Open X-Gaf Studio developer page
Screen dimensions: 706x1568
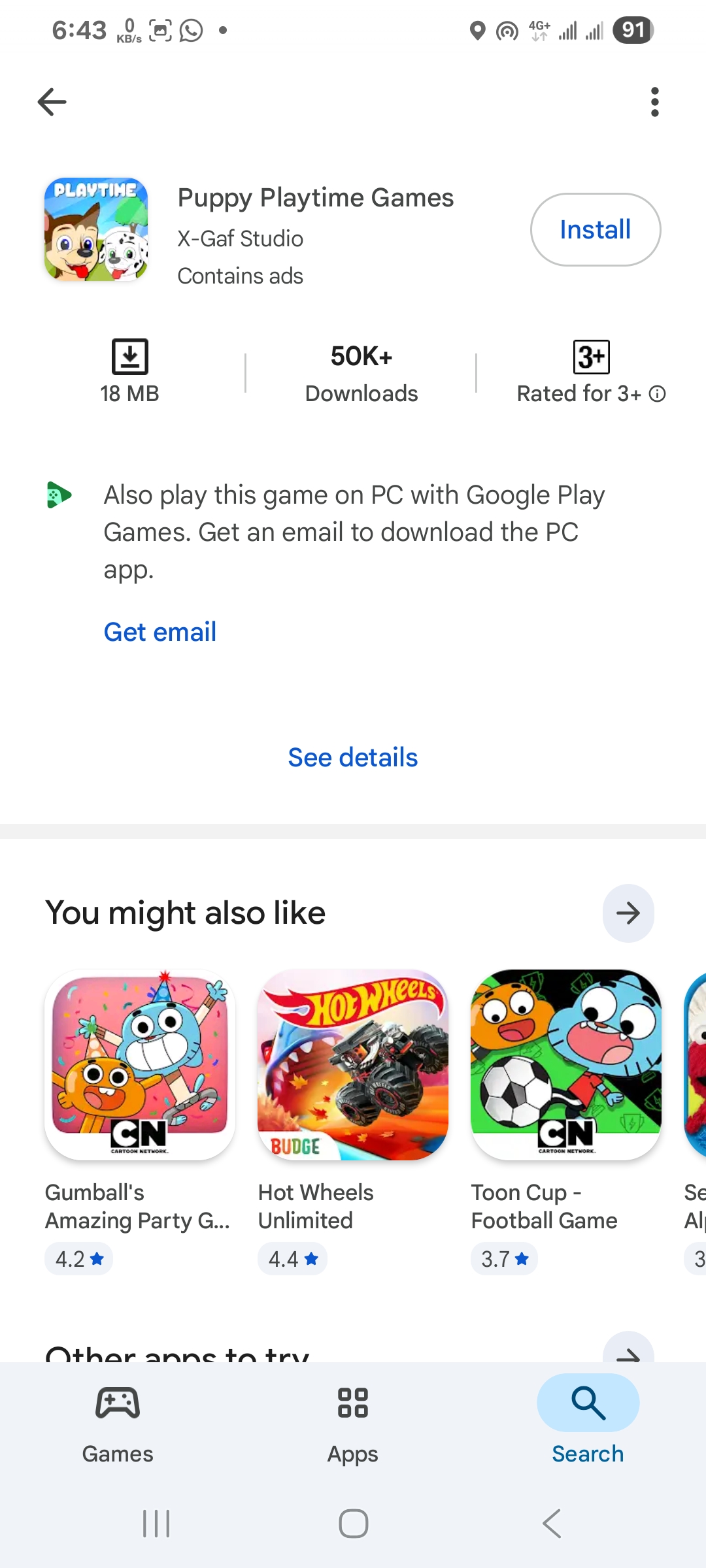point(241,239)
